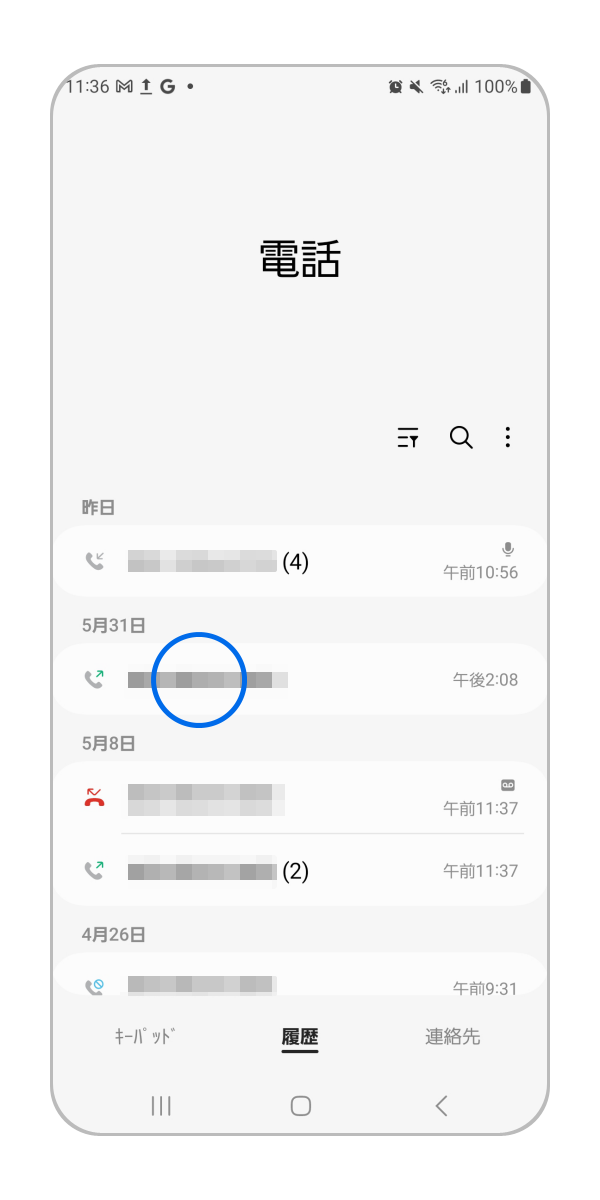Open the 4月26日 午前9:31 call entry
Viewport: 600px width, 1200px height.
click(x=300, y=980)
